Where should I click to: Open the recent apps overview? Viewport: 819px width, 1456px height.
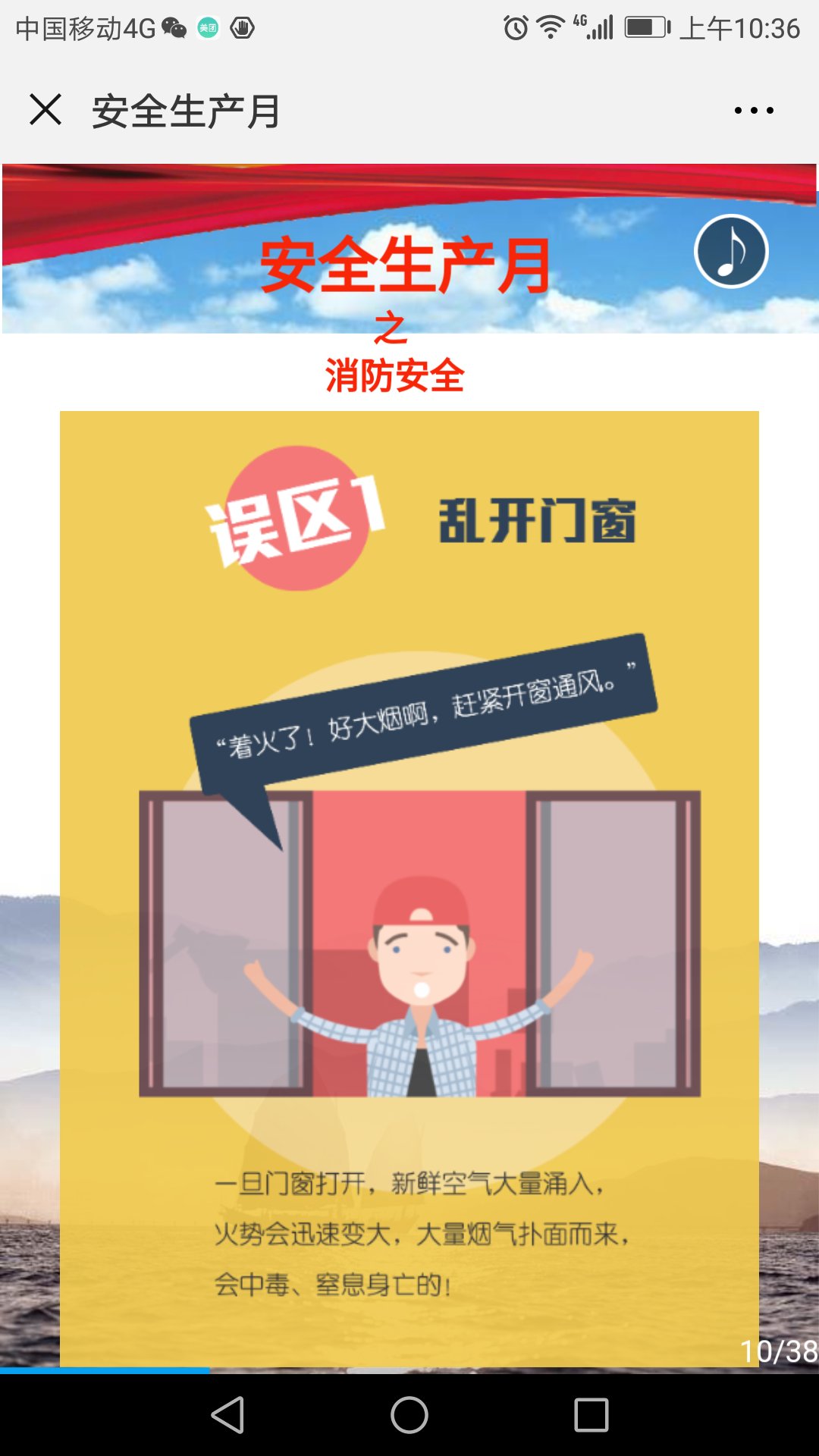click(x=591, y=1415)
